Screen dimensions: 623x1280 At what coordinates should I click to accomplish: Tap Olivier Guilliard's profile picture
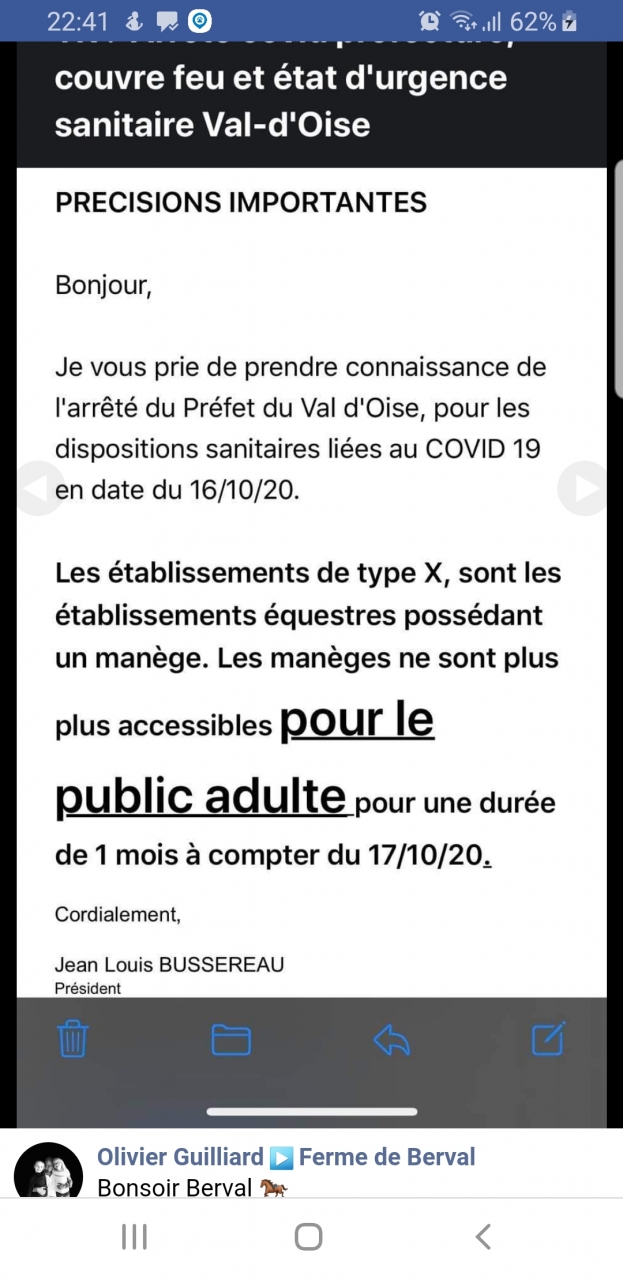48,1172
